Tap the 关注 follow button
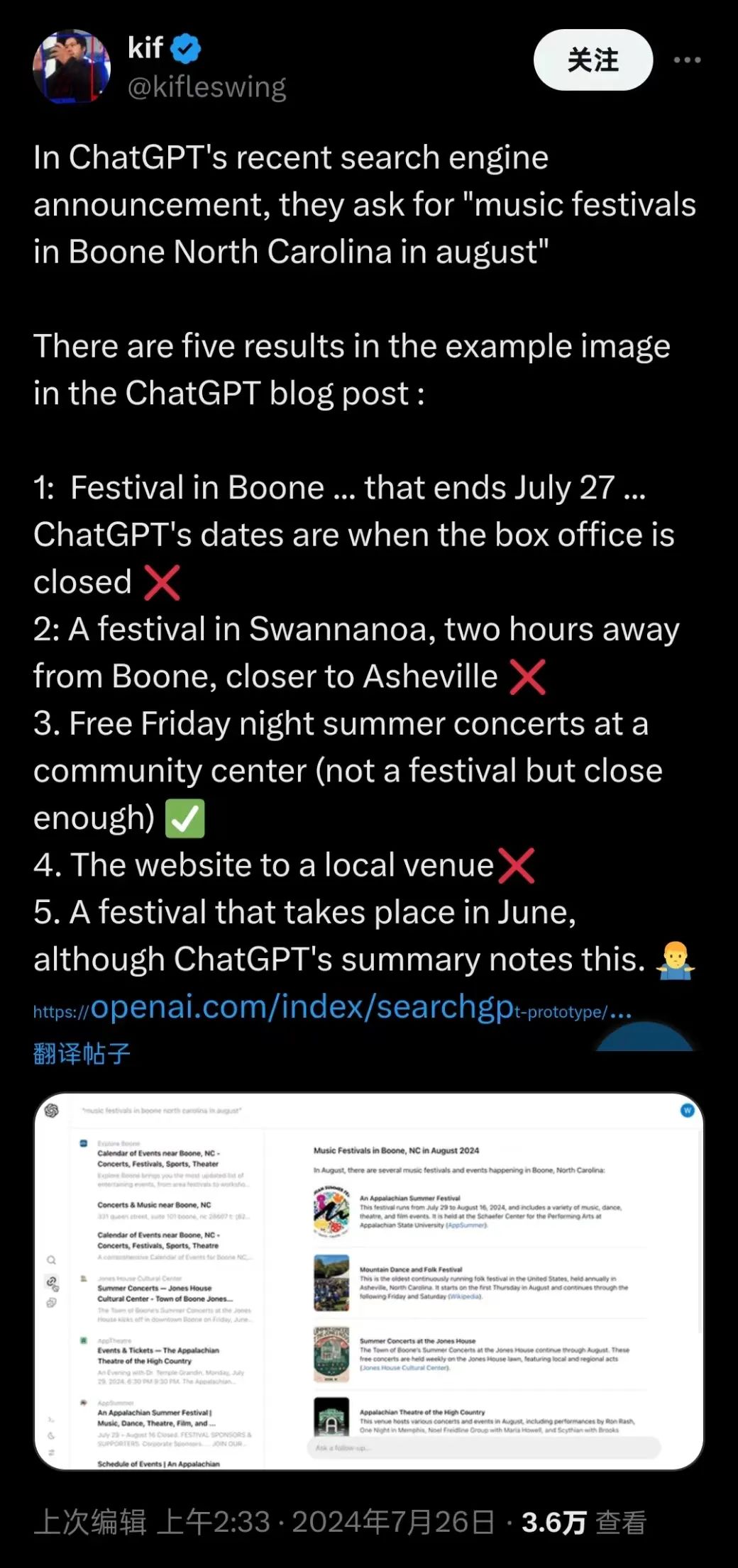Viewport: 738px width, 1568px height. coord(593,60)
